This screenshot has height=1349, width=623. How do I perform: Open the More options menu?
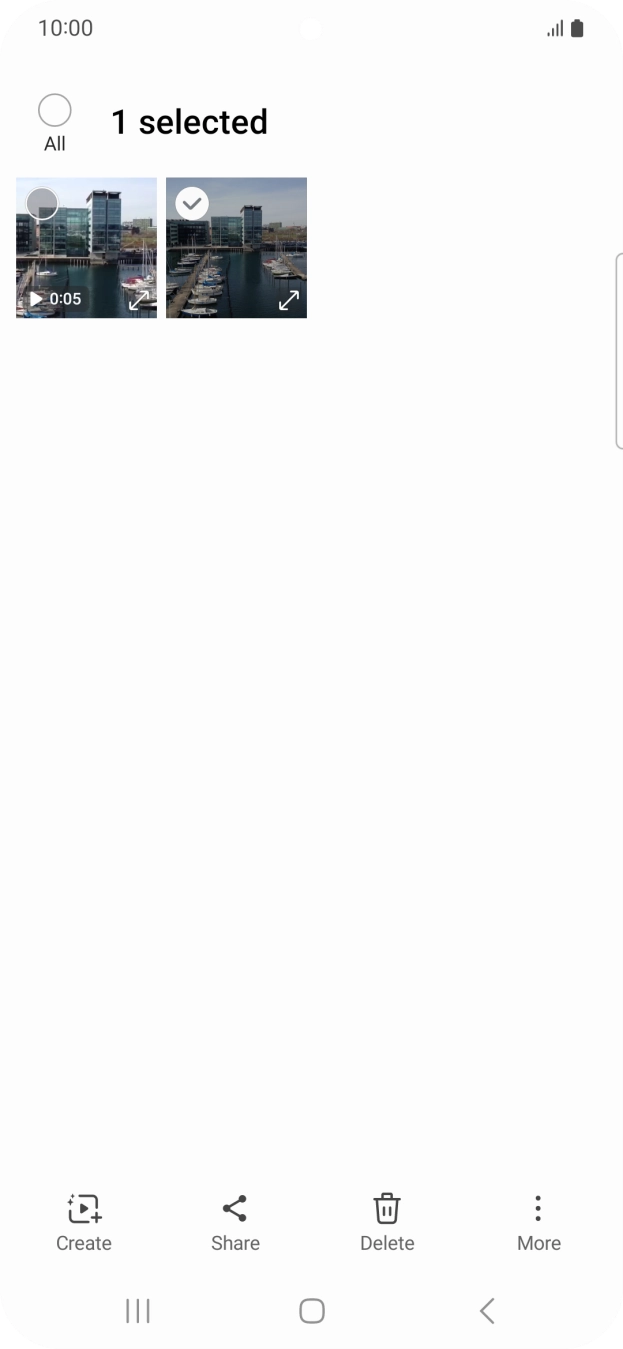(538, 1222)
